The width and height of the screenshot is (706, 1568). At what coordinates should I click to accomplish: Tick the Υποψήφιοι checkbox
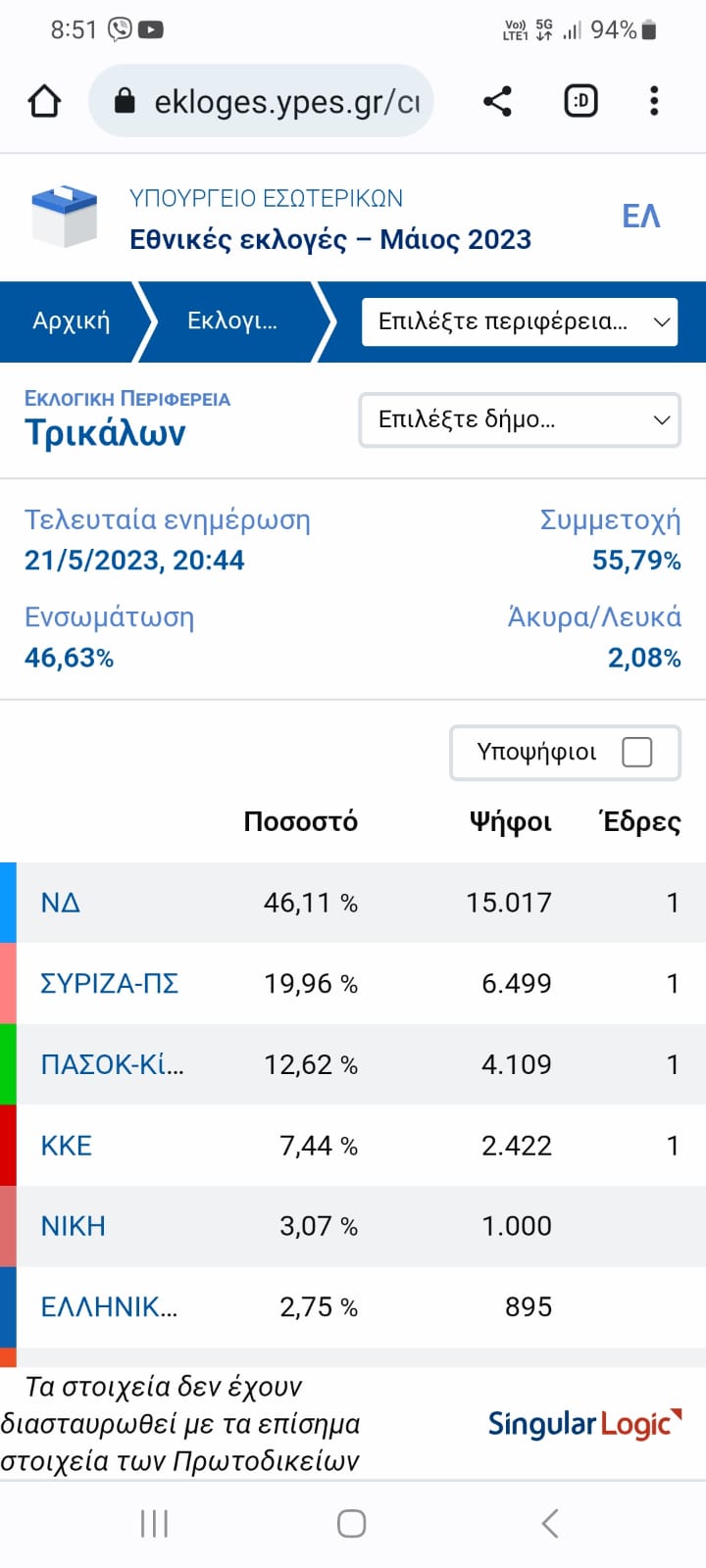click(637, 753)
